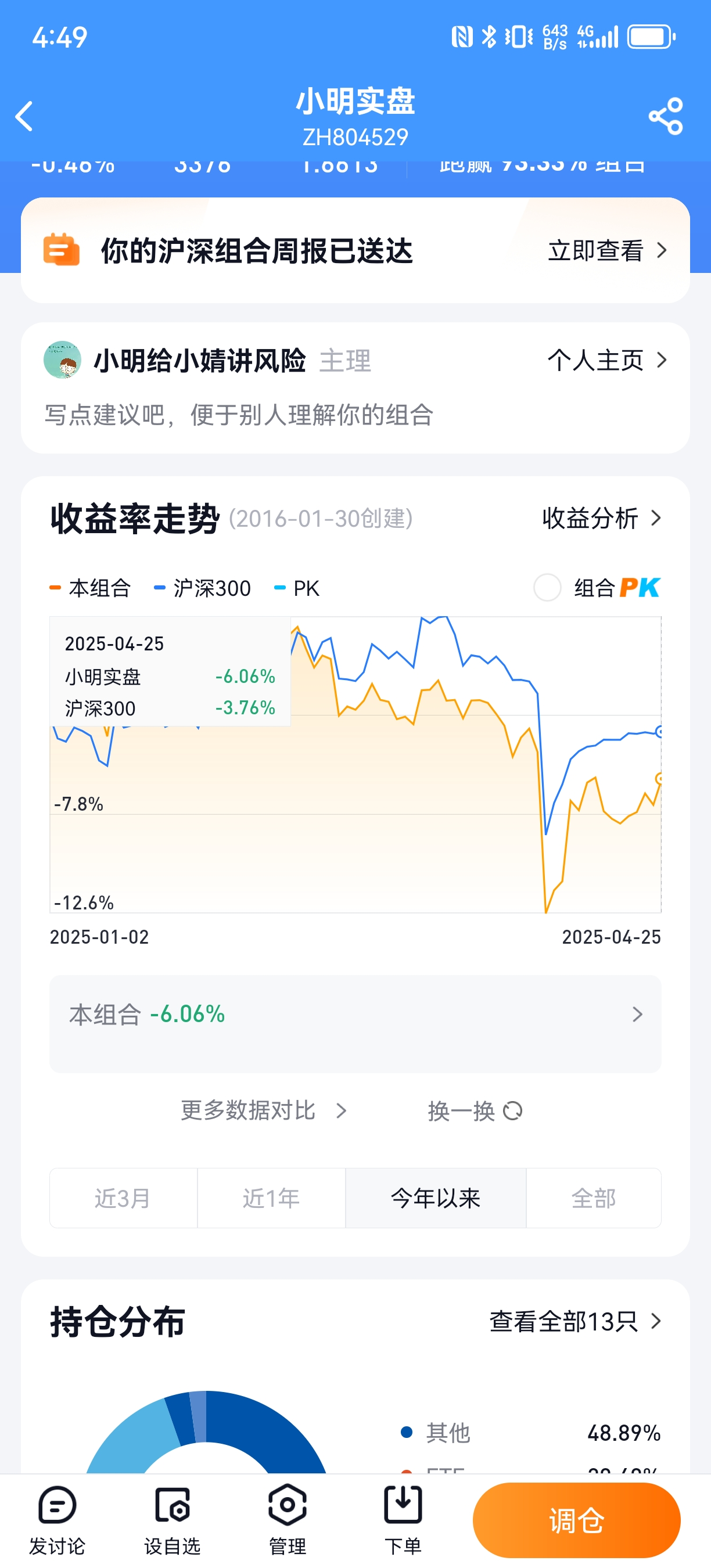Switch to the 全部 range

pos(594,1198)
